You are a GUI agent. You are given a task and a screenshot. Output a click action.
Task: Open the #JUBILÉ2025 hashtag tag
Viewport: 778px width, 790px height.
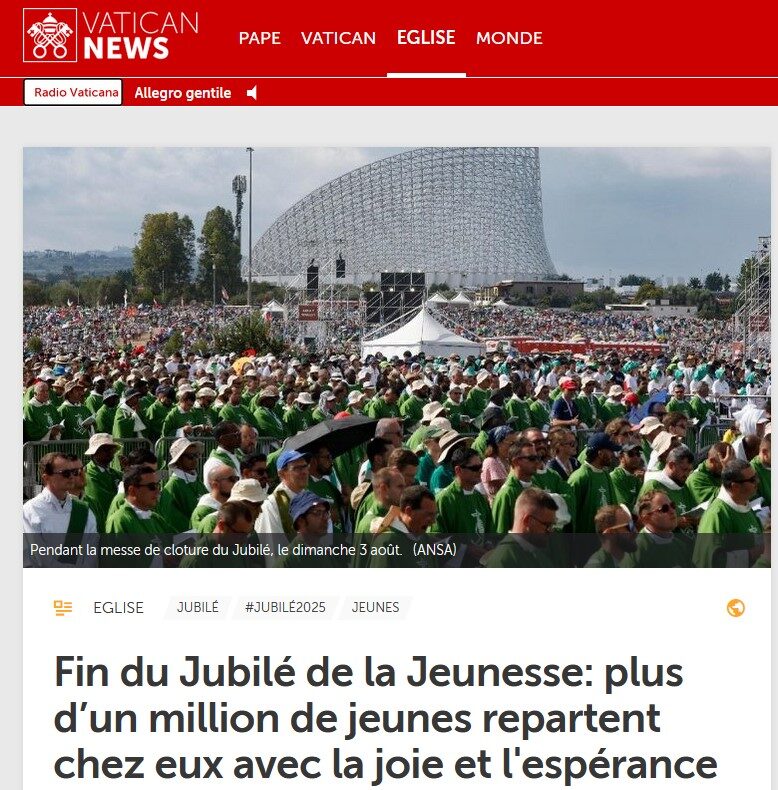point(285,608)
